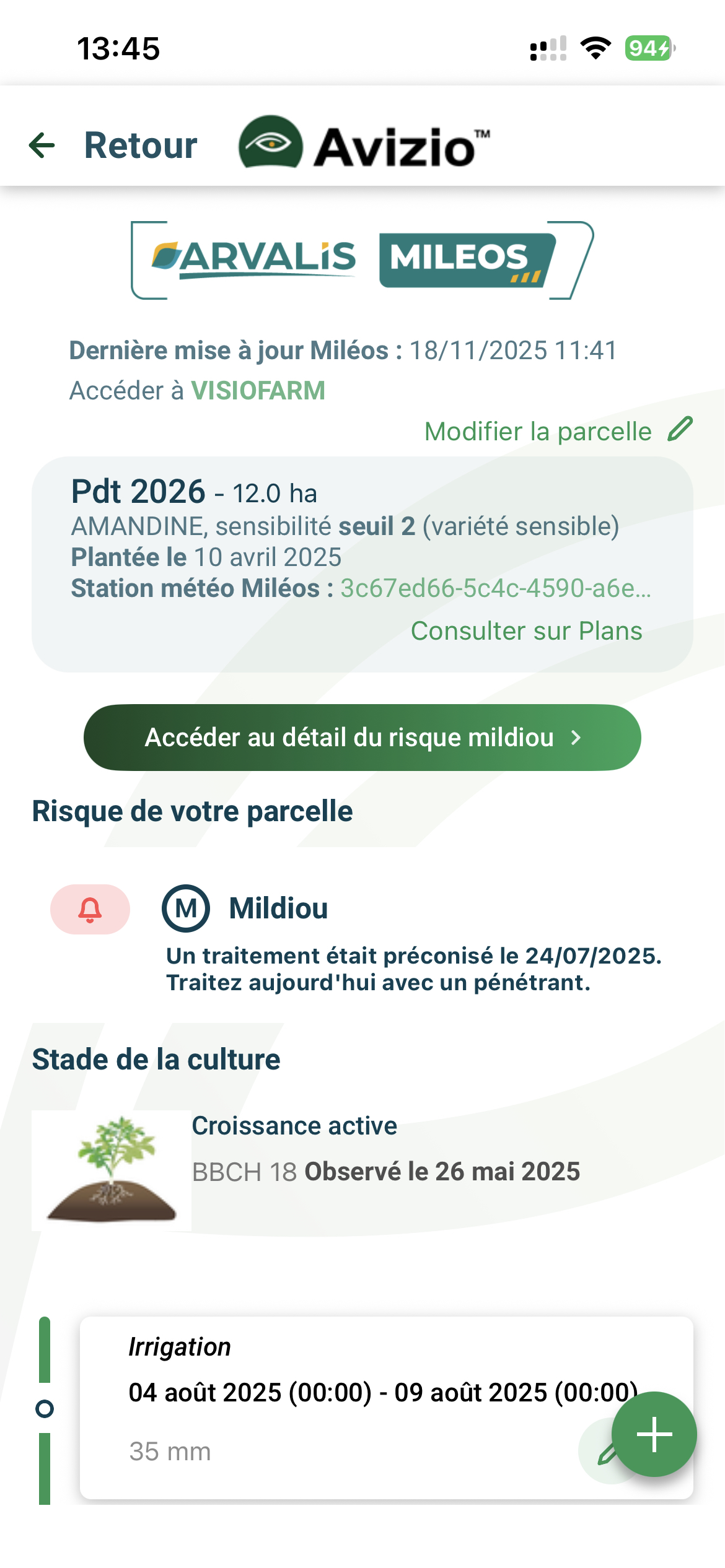Toggle the Mildiou alert bell
The width and height of the screenshot is (725, 1568).
point(90,909)
